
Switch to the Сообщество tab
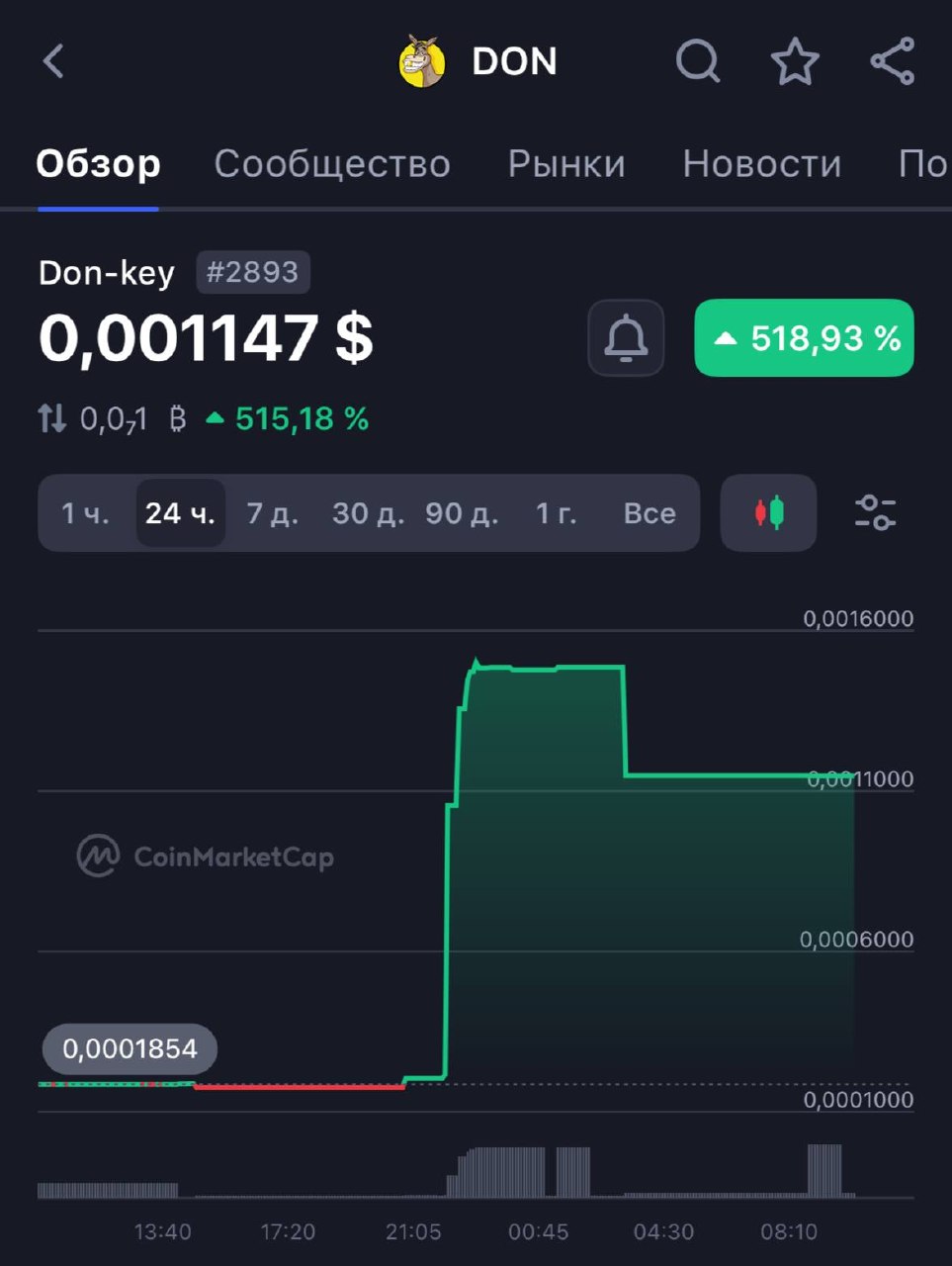pyautogui.click(x=332, y=164)
